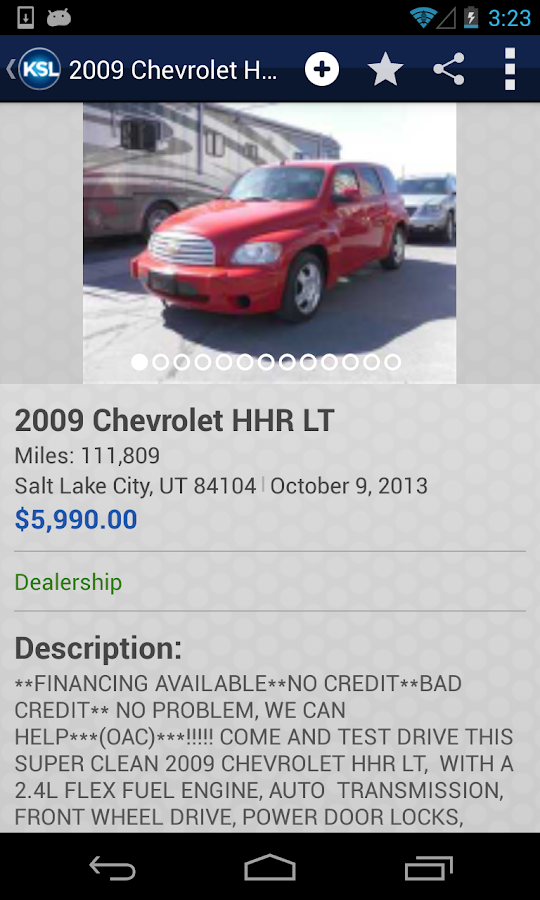The width and height of the screenshot is (540, 900).
Task: Favorite this listing with the star
Action: [x=385, y=69]
